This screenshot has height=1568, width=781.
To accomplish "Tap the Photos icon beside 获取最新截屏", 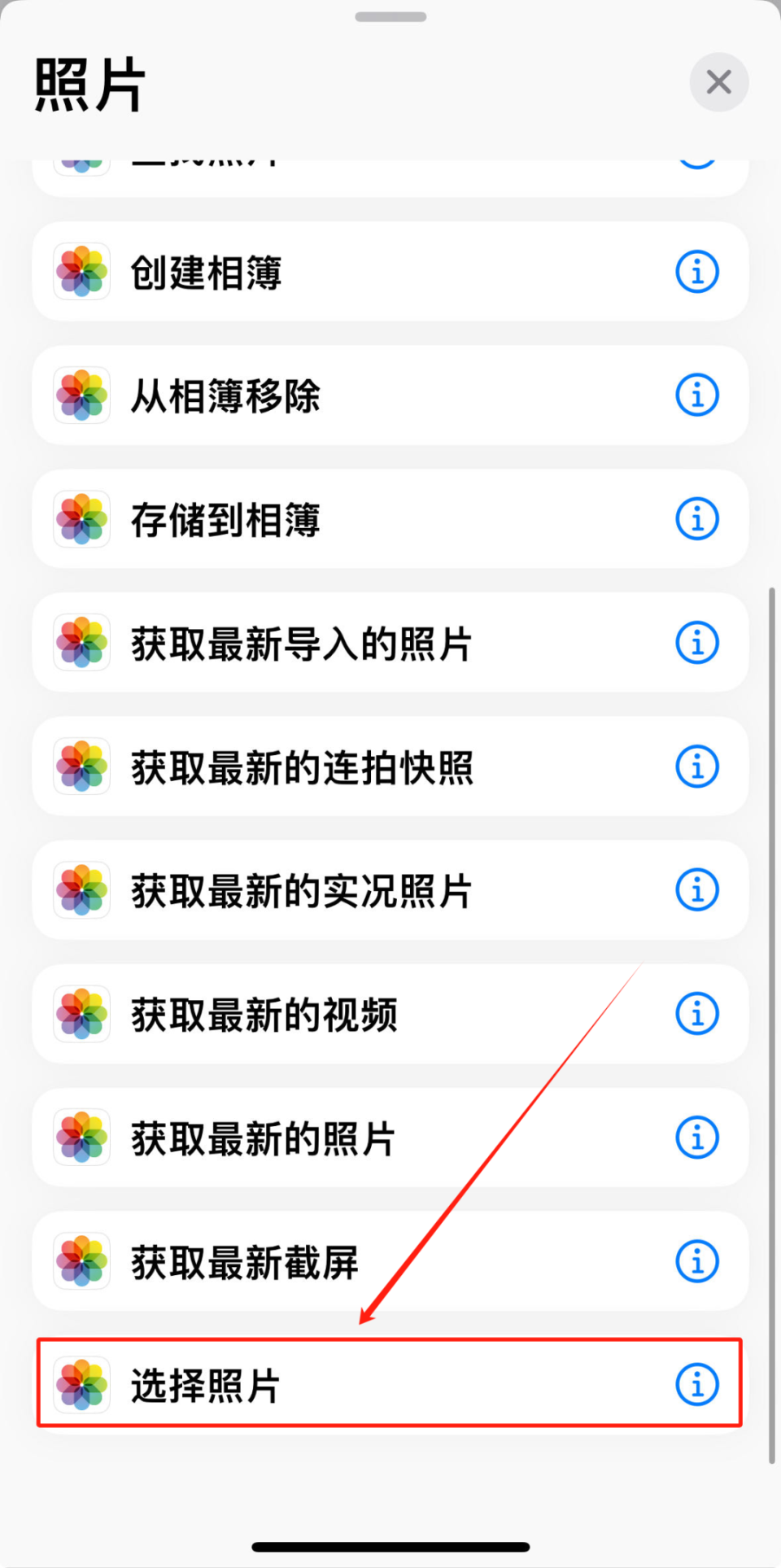I will 81,1261.
